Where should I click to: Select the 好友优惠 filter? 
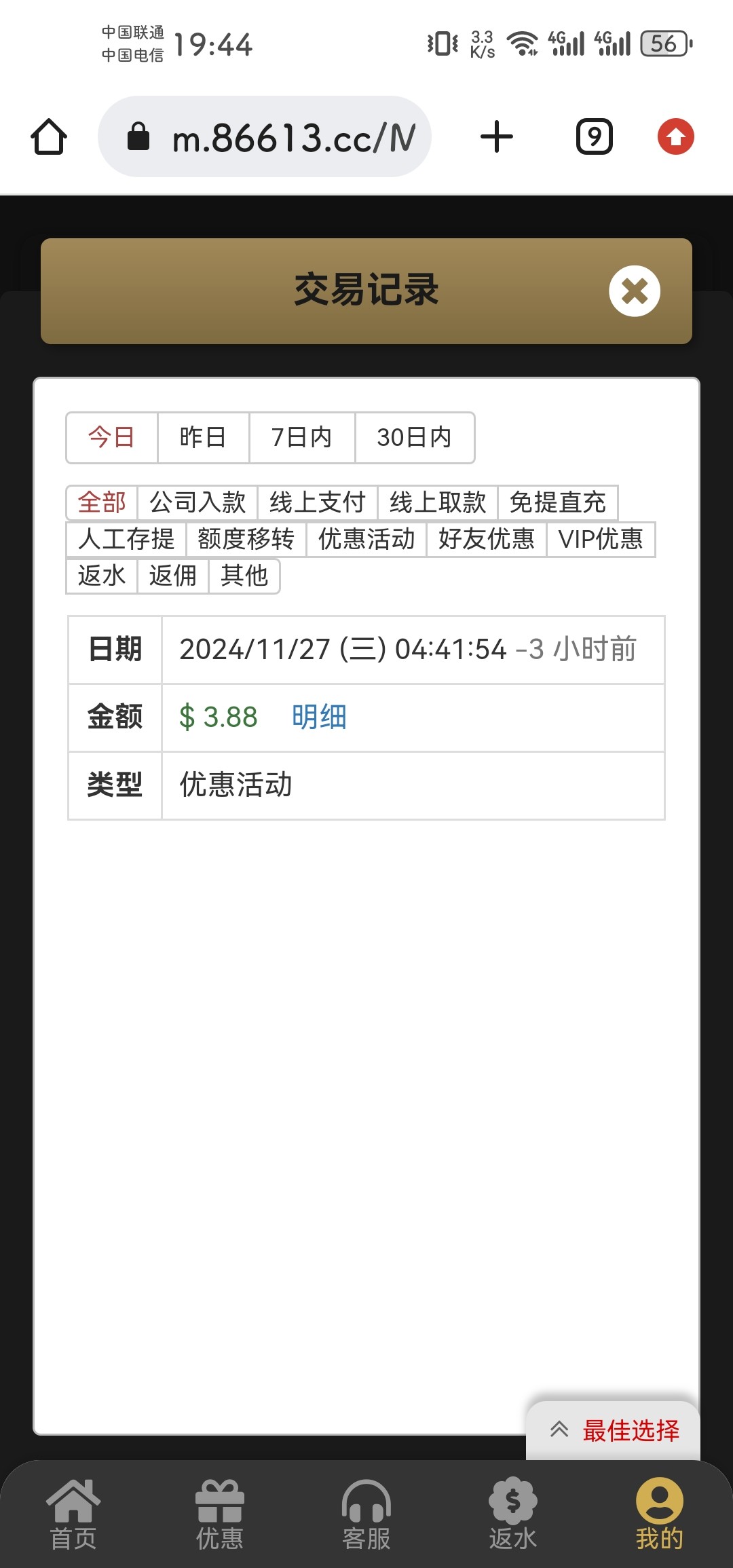(x=486, y=540)
